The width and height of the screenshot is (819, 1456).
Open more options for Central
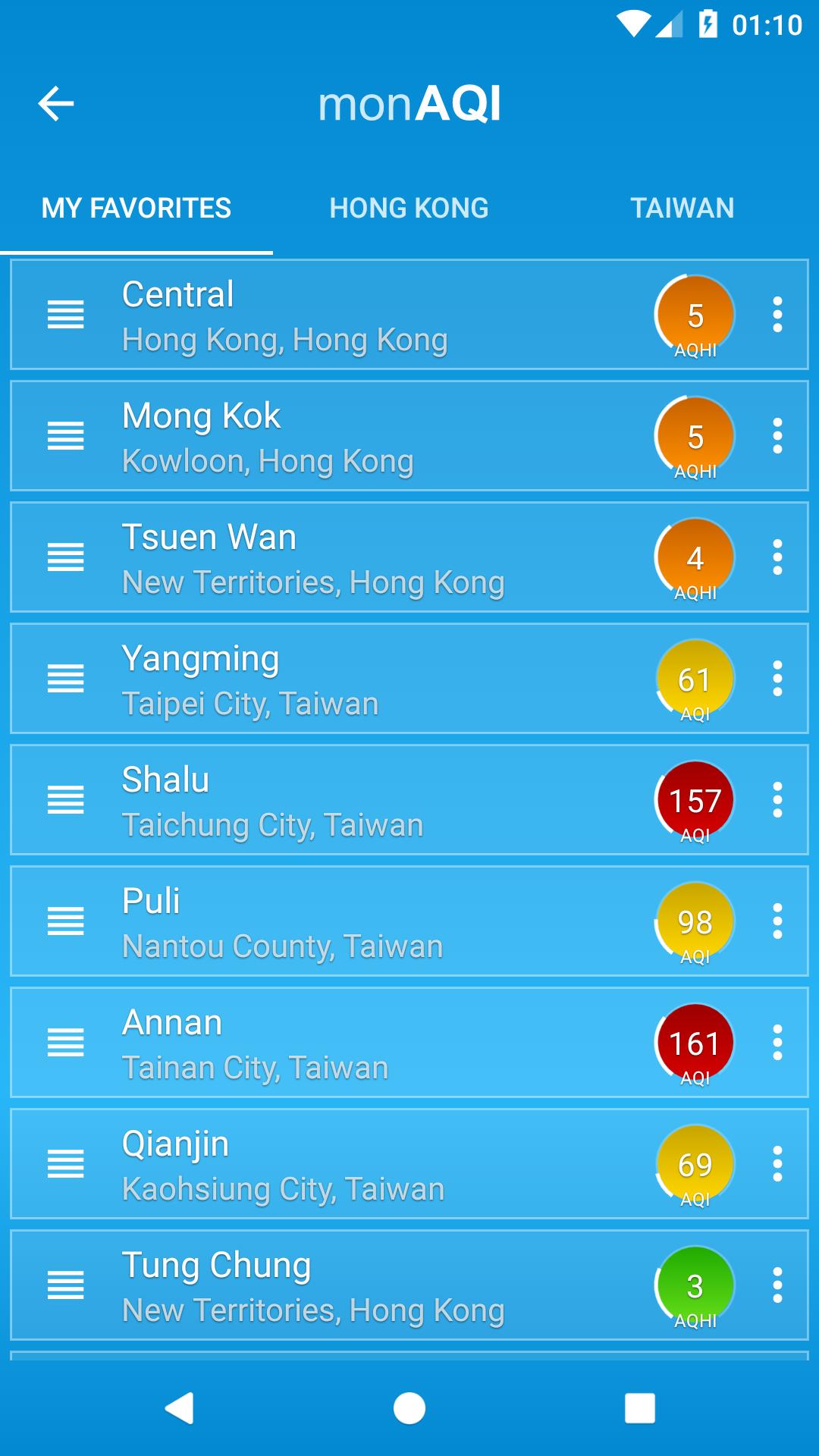click(777, 315)
